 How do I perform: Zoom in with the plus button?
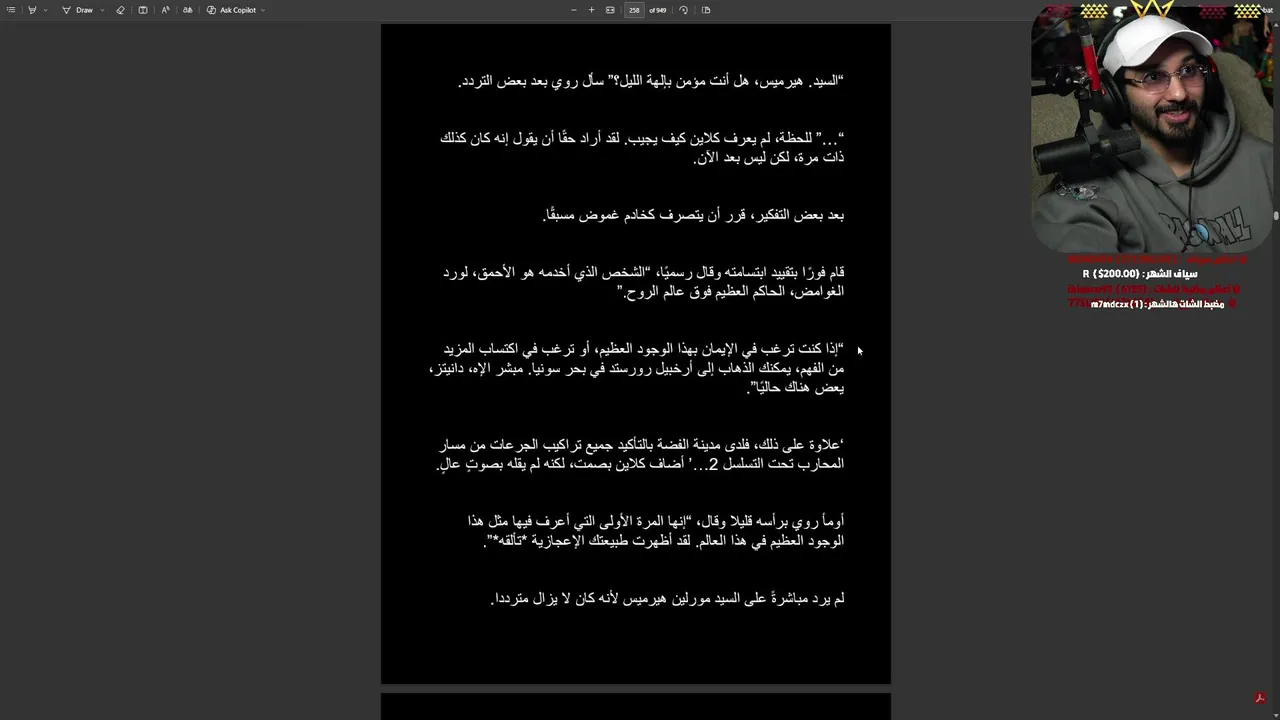[x=591, y=10]
